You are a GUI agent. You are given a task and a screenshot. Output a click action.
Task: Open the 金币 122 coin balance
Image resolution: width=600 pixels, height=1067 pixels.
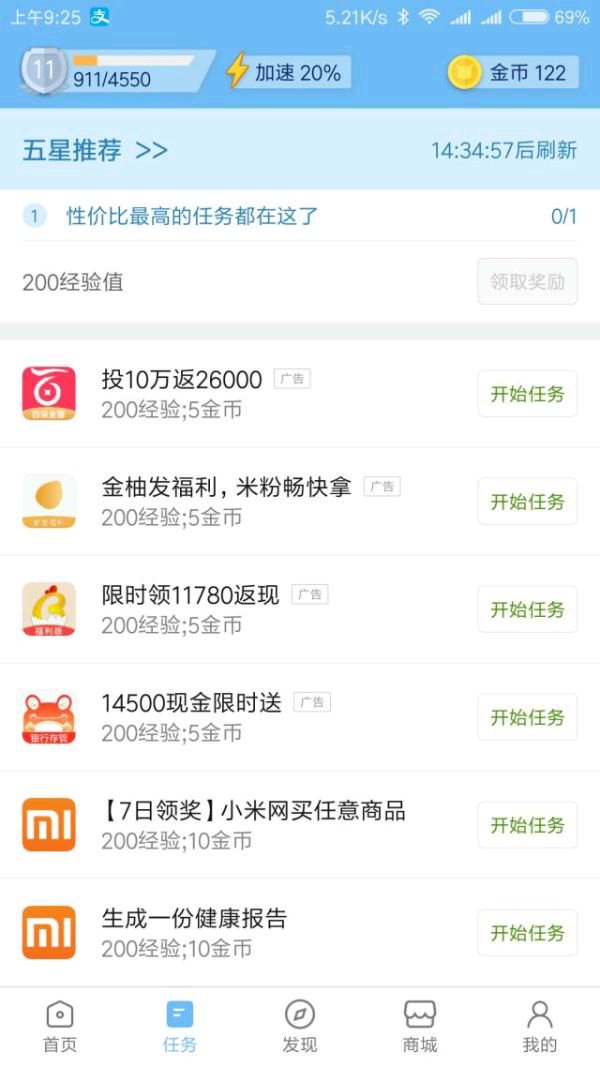tap(512, 73)
